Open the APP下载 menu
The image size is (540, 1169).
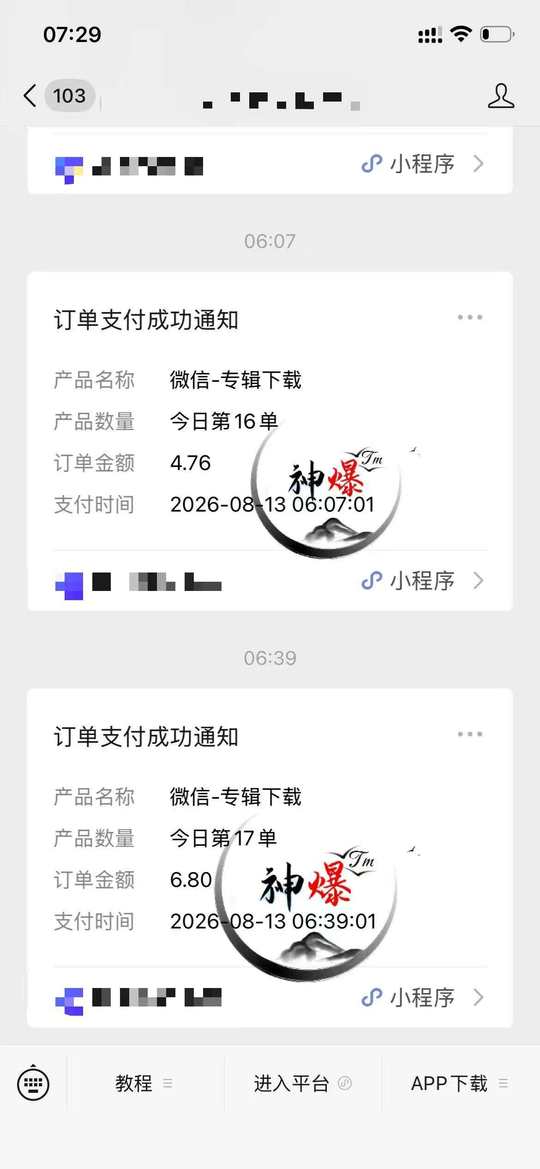click(x=459, y=1083)
